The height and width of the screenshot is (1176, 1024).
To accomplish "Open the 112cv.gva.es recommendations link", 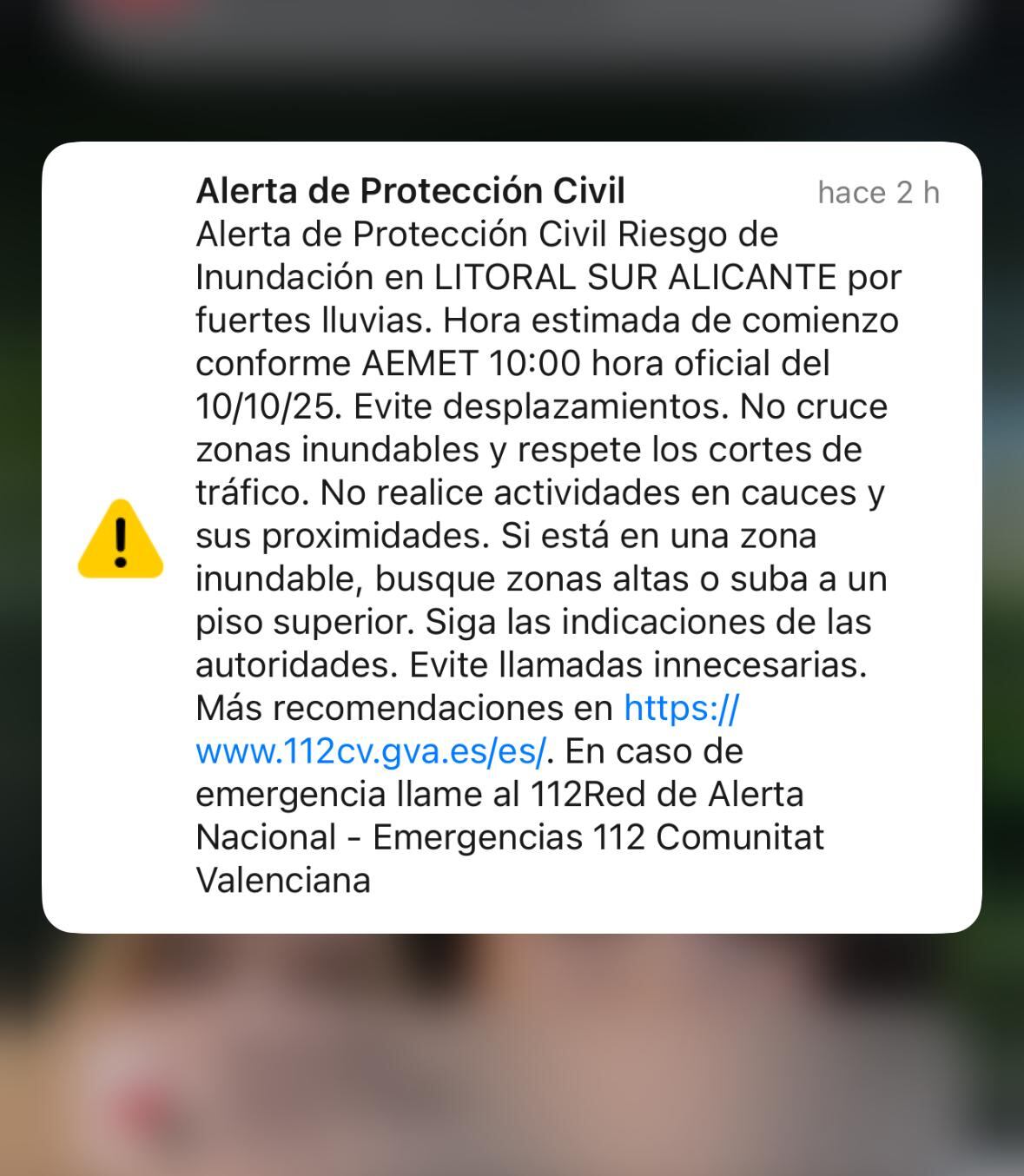I will [371, 751].
